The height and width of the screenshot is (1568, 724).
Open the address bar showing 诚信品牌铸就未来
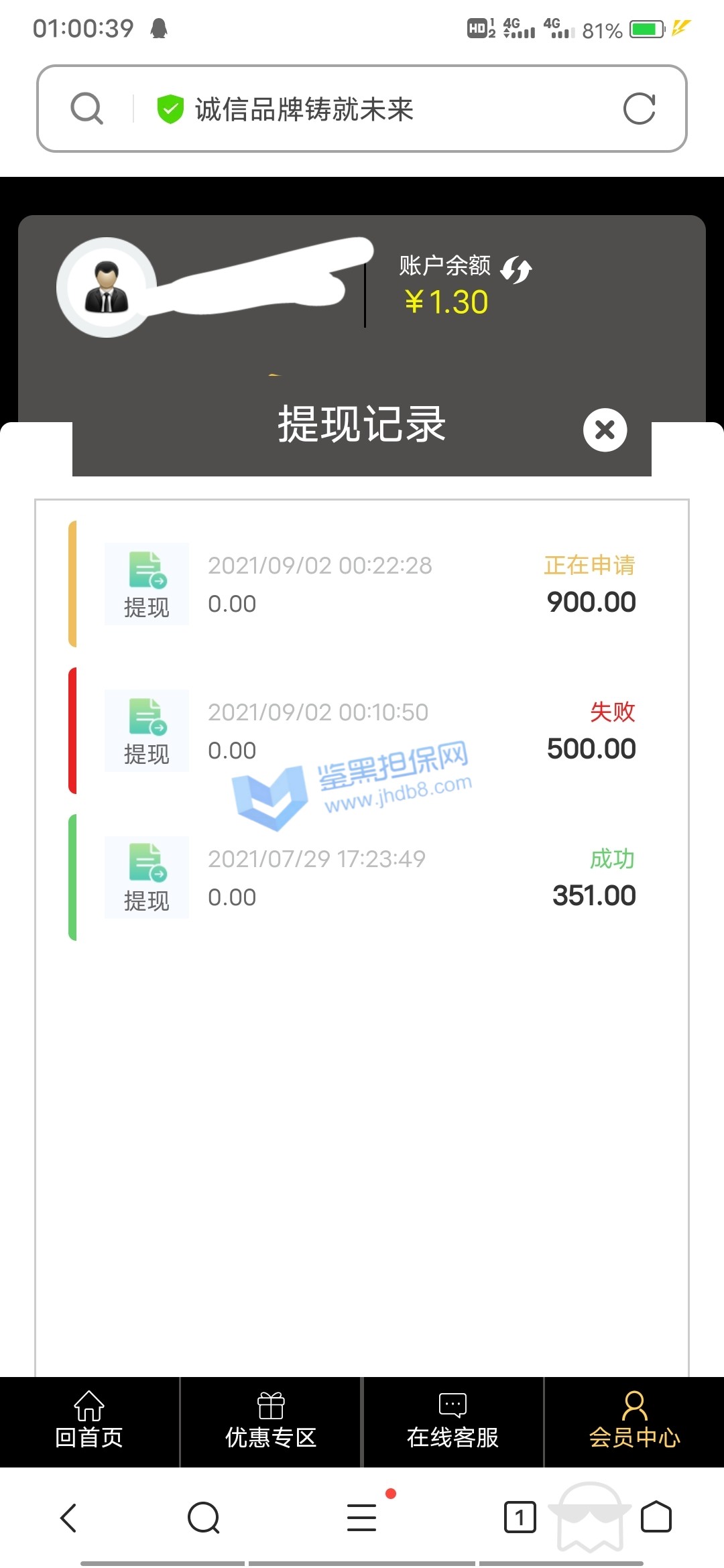coord(362,109)
